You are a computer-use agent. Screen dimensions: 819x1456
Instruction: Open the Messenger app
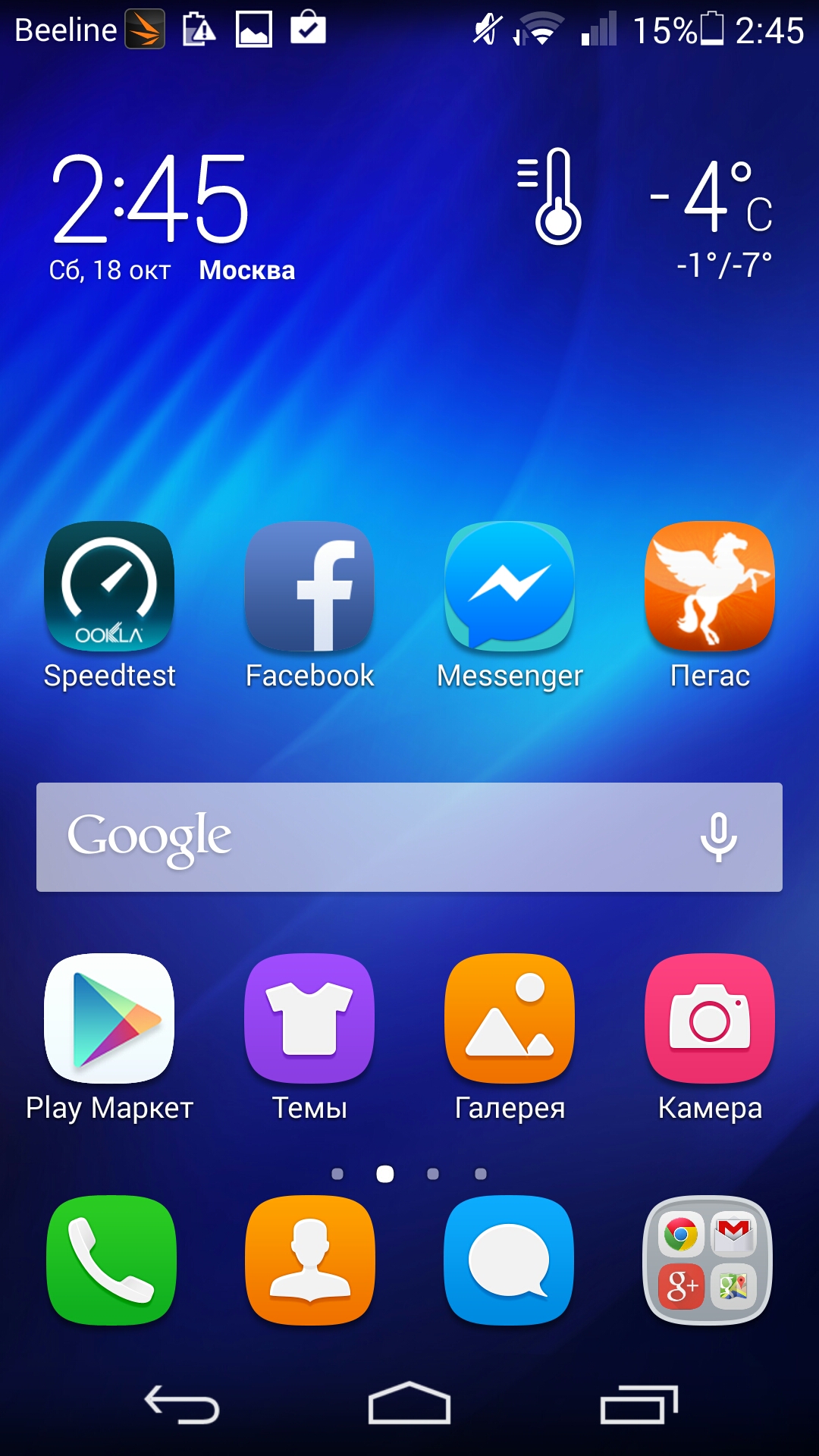pos(510,586)
